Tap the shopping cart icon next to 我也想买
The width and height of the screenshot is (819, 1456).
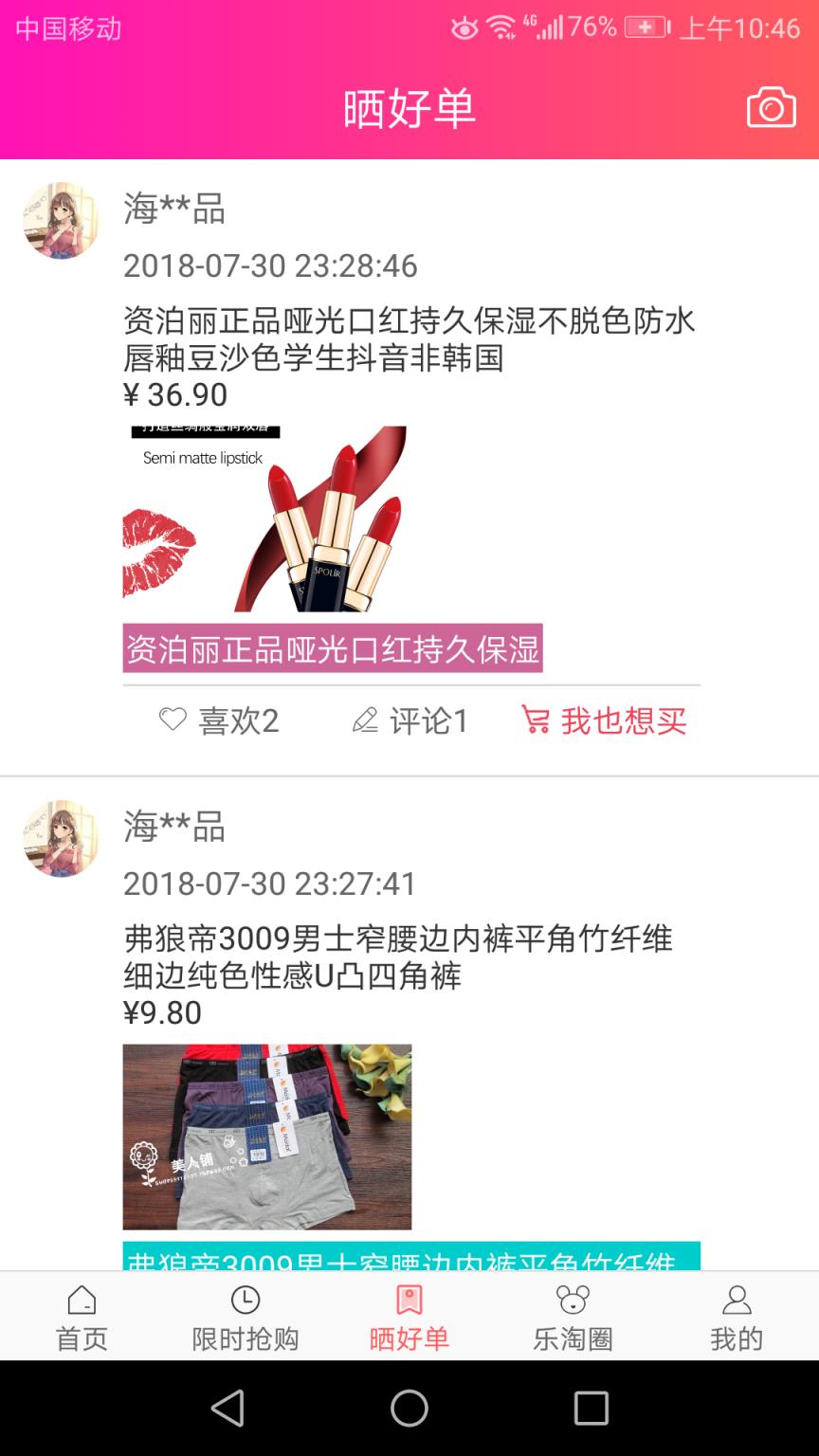click(x=537, y=720)
